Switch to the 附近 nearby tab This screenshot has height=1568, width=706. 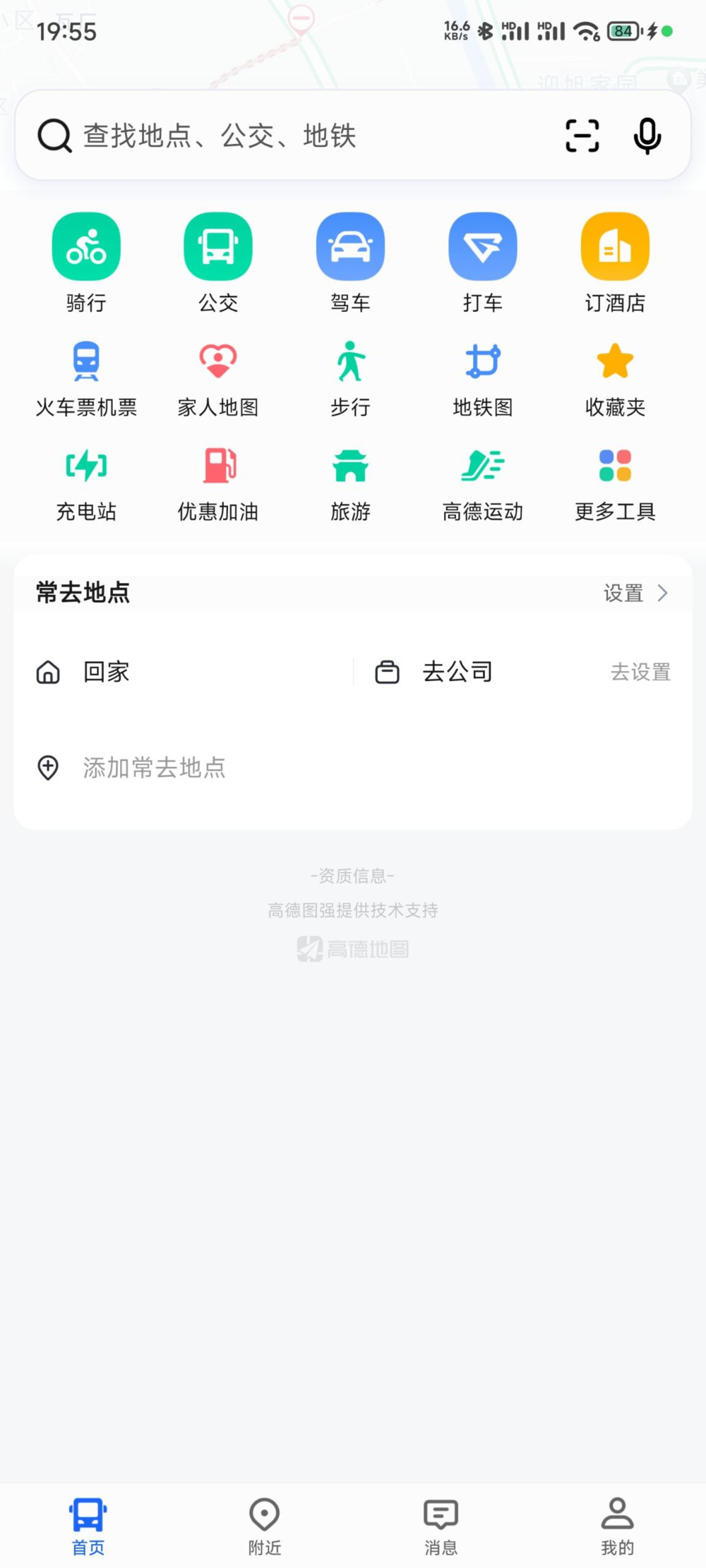point(264,1524)
